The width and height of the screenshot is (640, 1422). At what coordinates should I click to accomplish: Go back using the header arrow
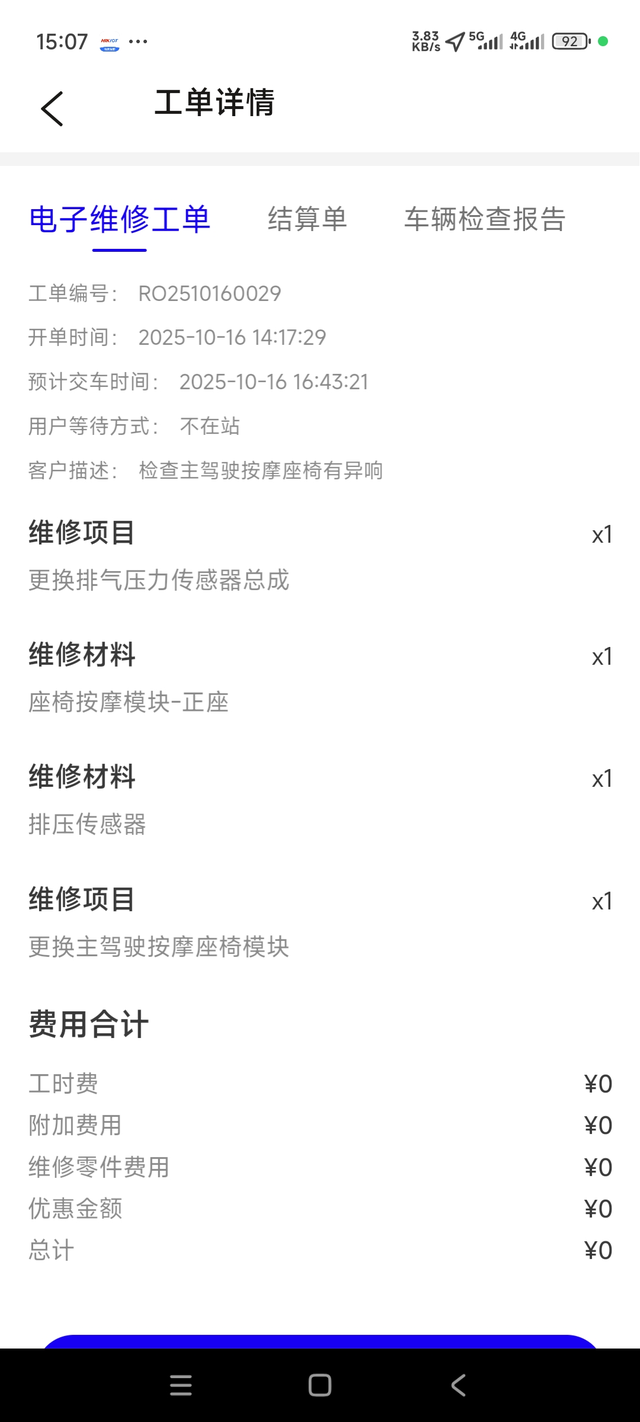tap(52, 108)
